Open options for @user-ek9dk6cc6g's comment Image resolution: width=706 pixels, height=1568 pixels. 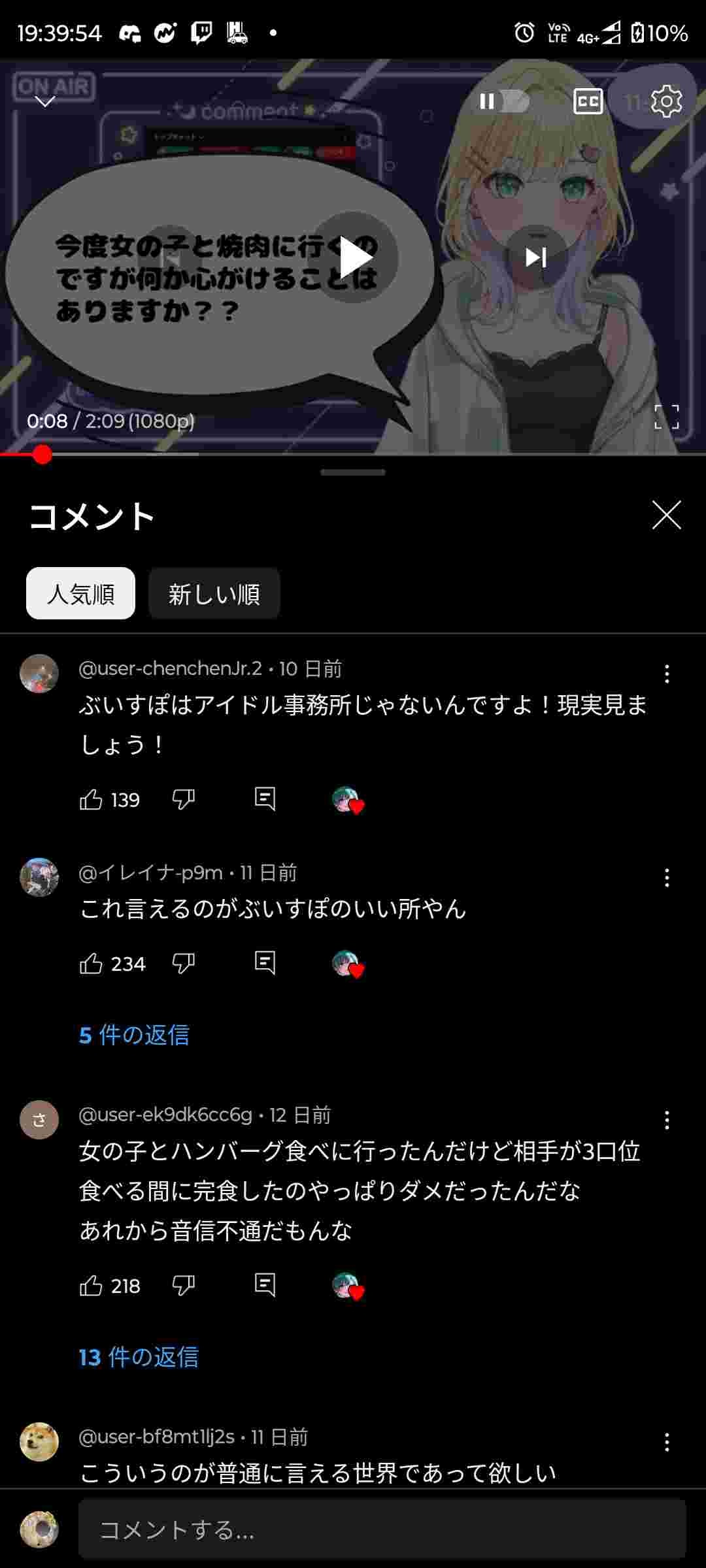[666, 1120]
